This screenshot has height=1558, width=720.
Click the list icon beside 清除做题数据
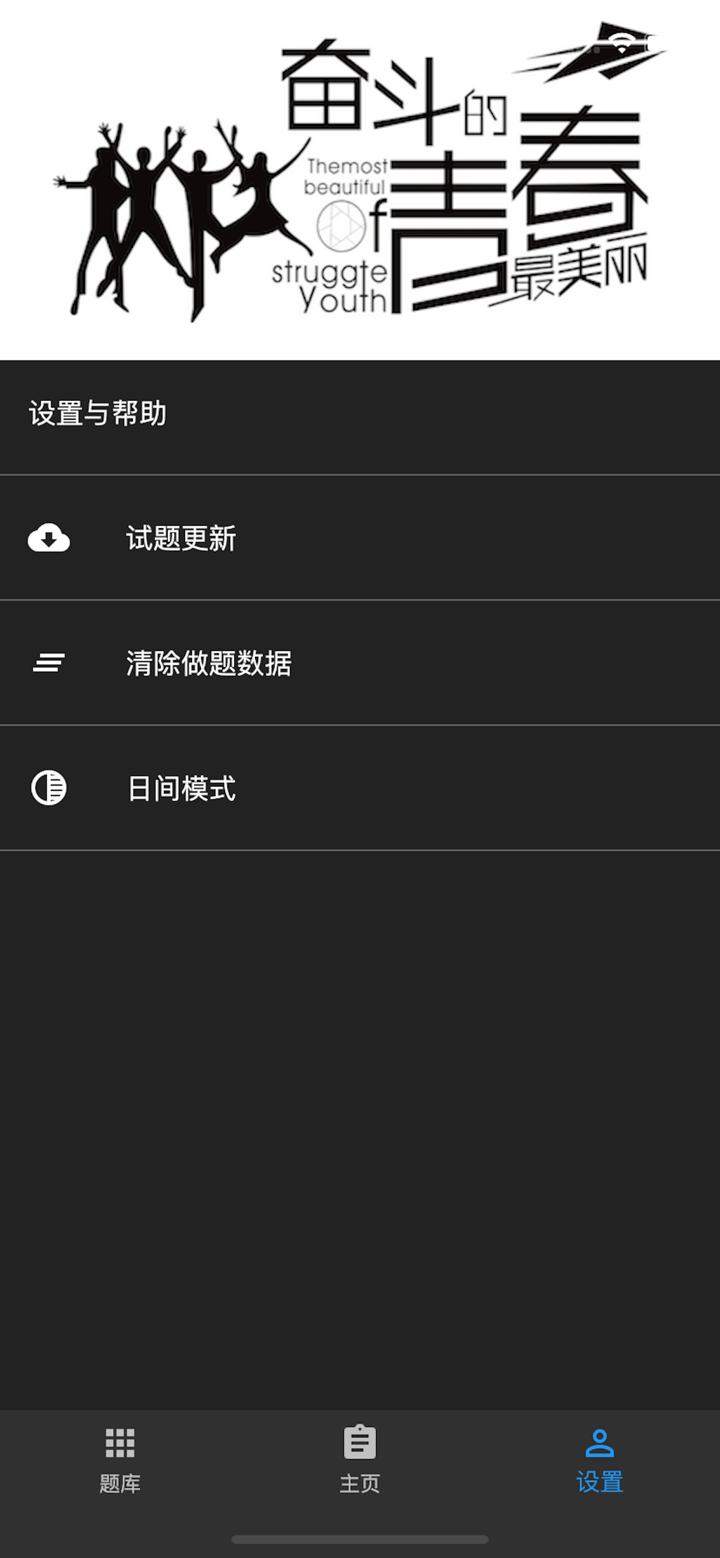pyautogui.click(x=49, y=663)
